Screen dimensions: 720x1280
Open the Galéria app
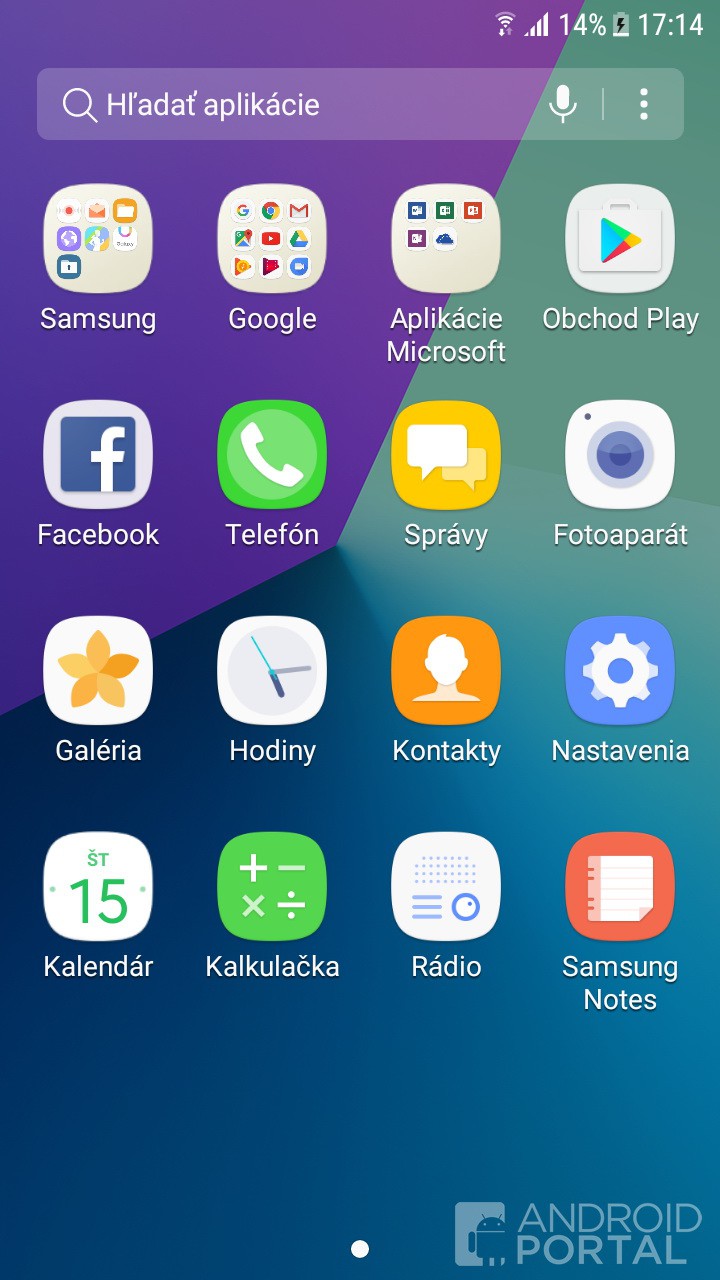pyautogui.click(x=98, y=671)
